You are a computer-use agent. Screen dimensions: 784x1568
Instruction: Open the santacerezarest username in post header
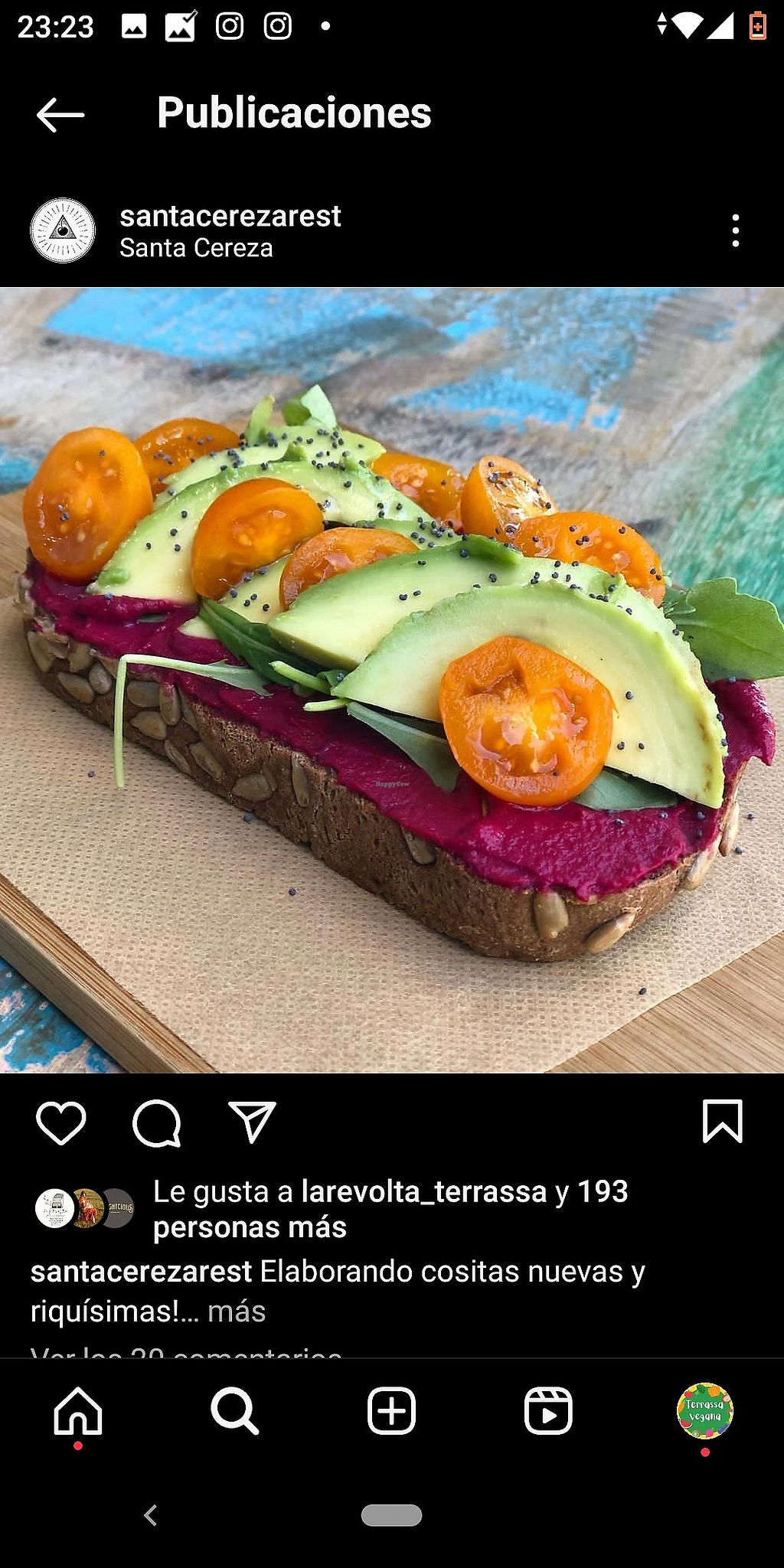point(230,217)
